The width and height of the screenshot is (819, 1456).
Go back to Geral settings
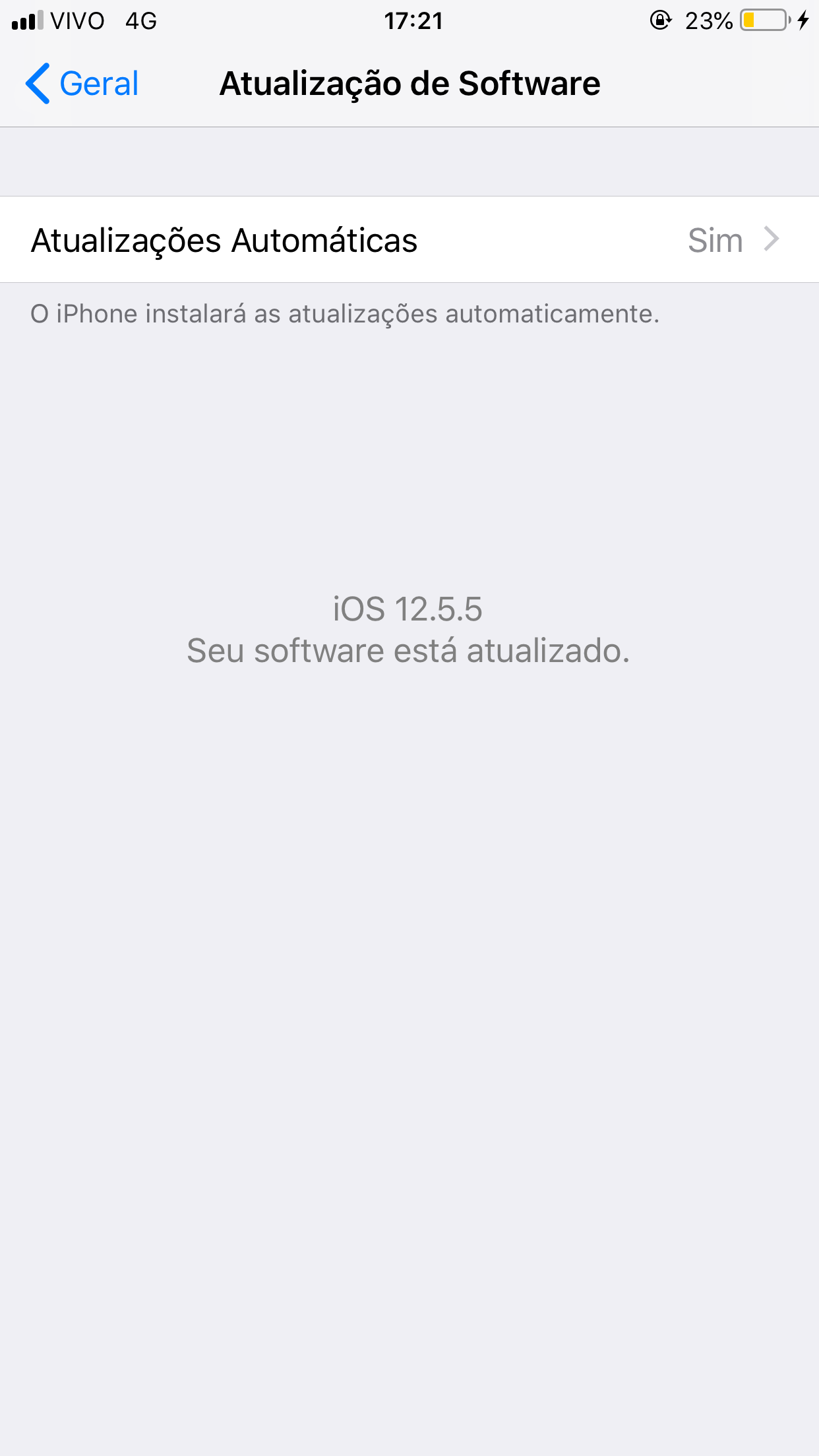point(82,84)
